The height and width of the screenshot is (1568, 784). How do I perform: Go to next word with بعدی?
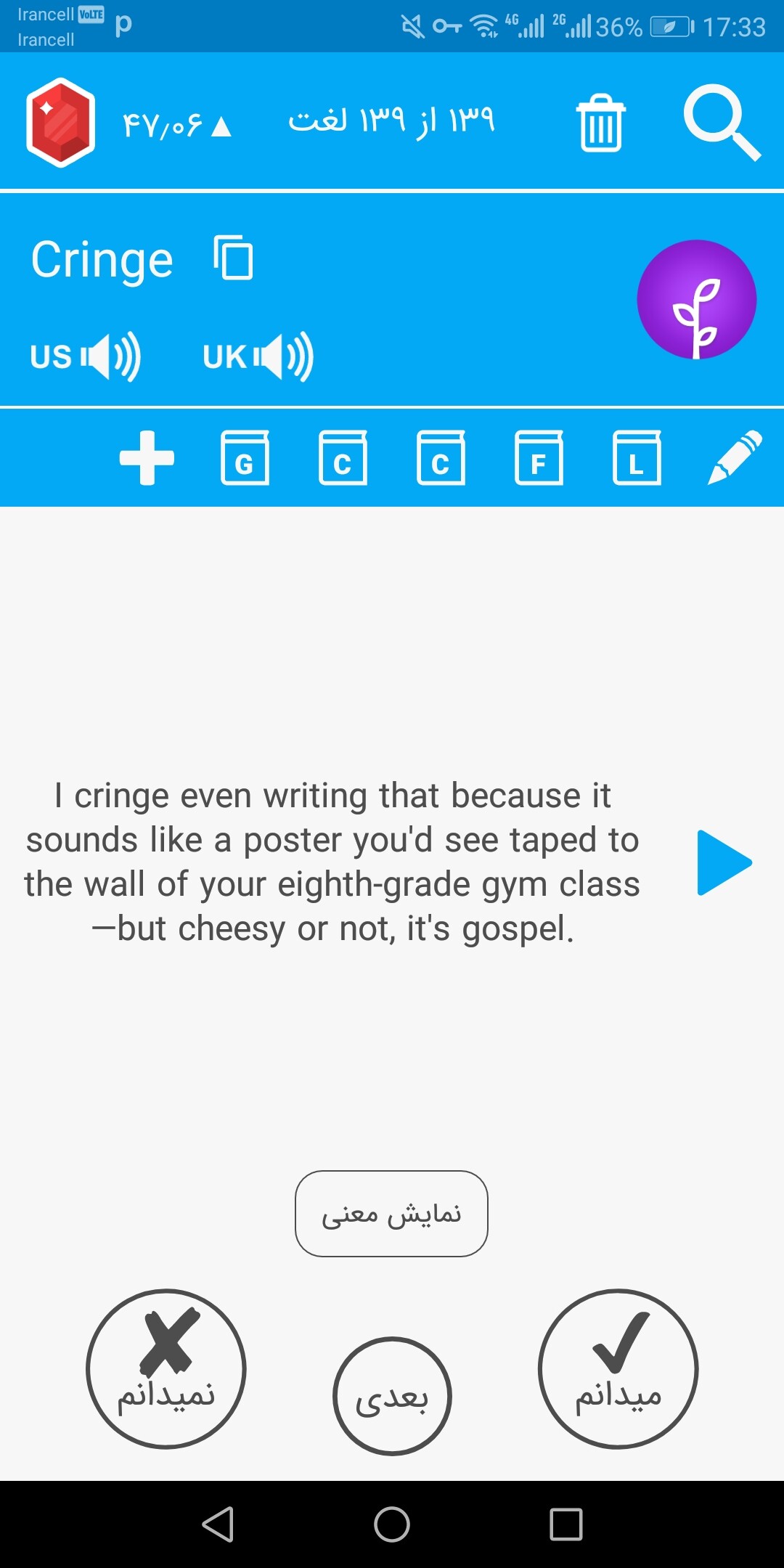392,1396
